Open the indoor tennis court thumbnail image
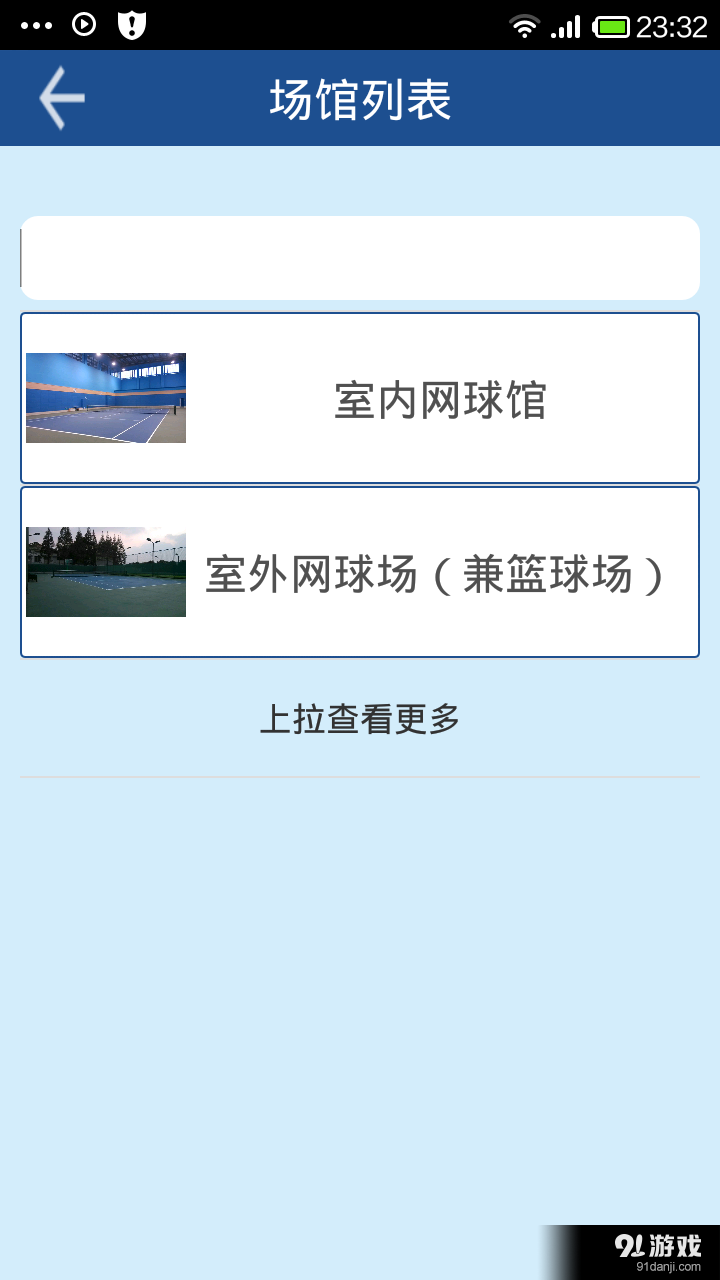Image resolution: width=720 pixels, height=1280 pixels. 105,397
